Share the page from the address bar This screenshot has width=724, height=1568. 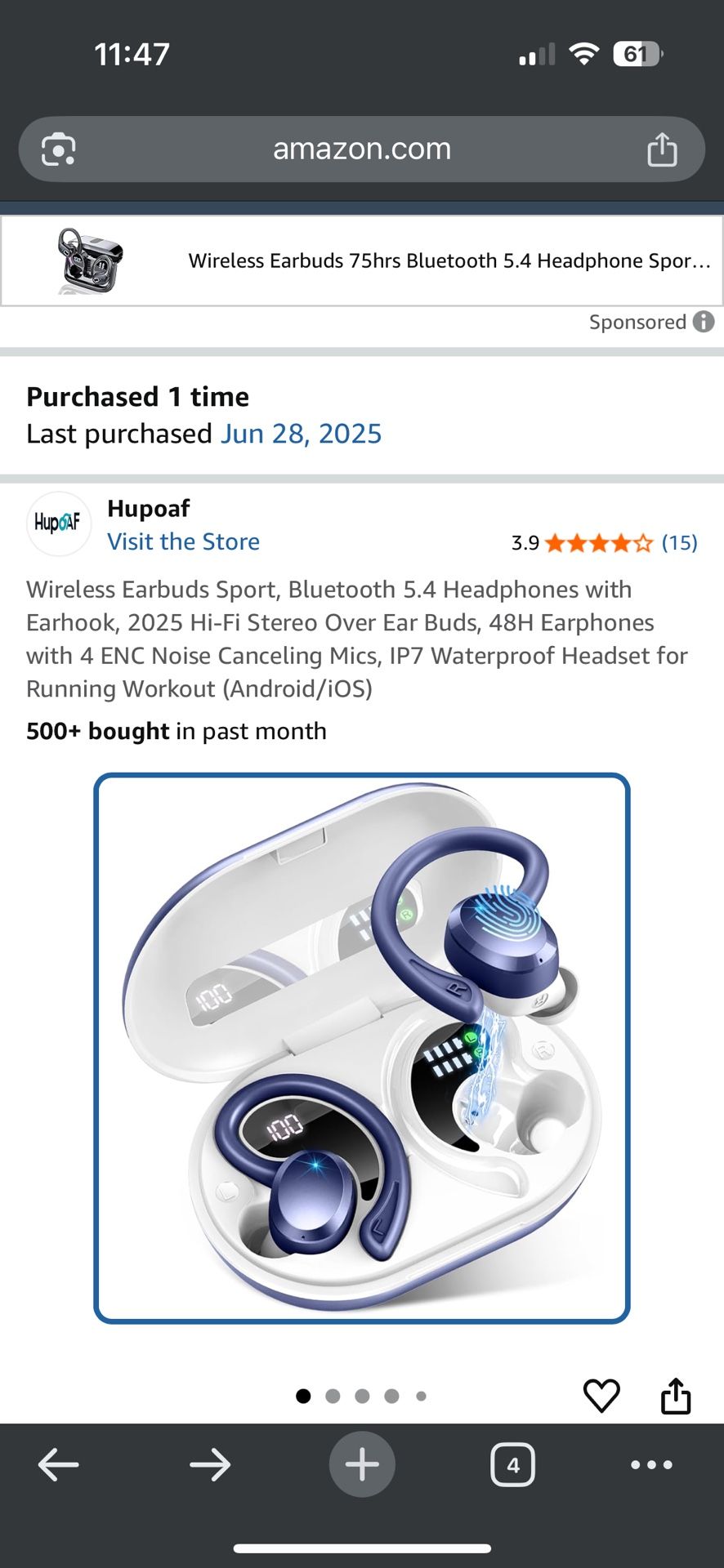662,149
